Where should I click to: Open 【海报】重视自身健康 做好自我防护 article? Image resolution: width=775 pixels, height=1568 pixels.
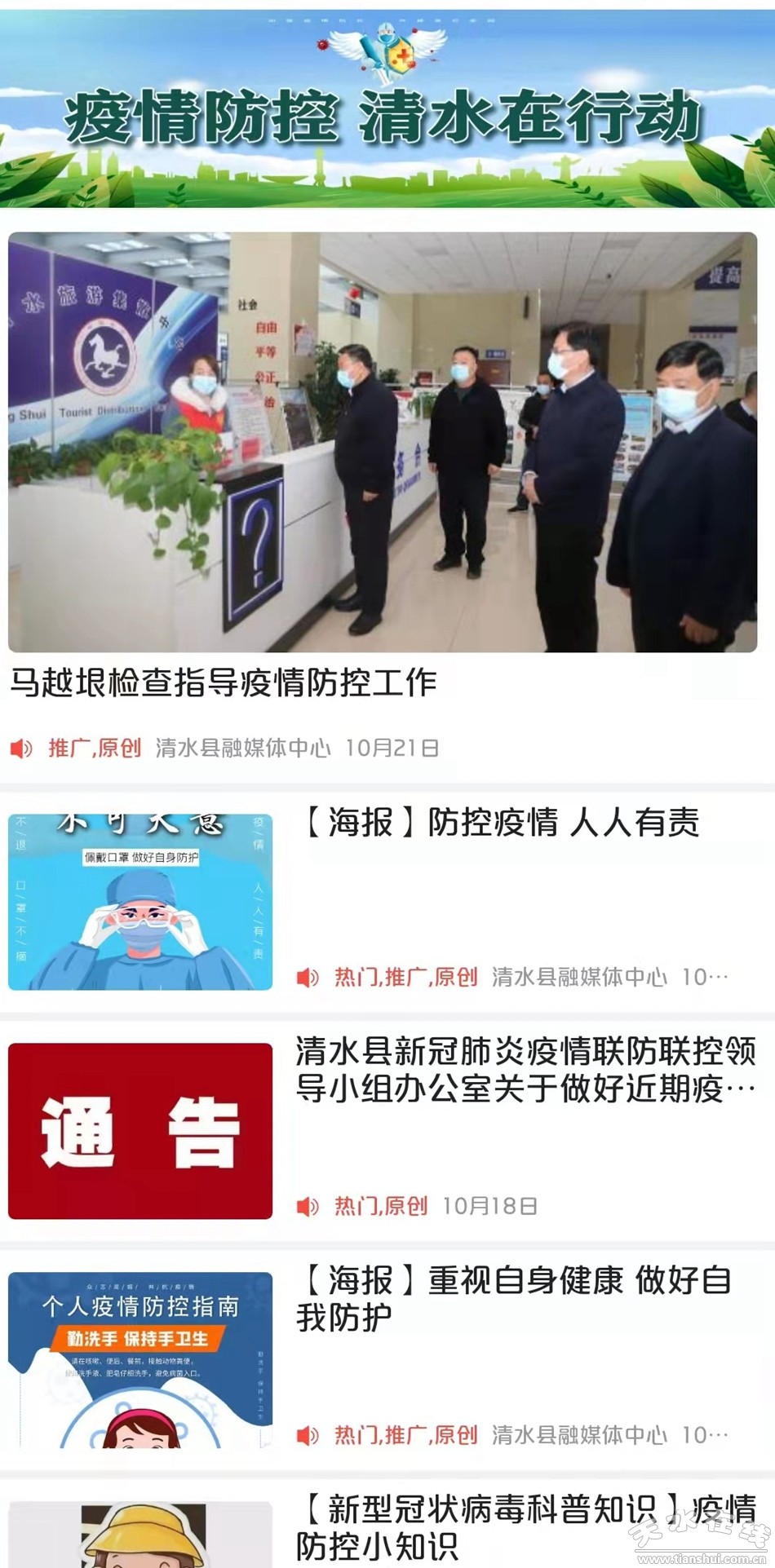(514, 1298)
